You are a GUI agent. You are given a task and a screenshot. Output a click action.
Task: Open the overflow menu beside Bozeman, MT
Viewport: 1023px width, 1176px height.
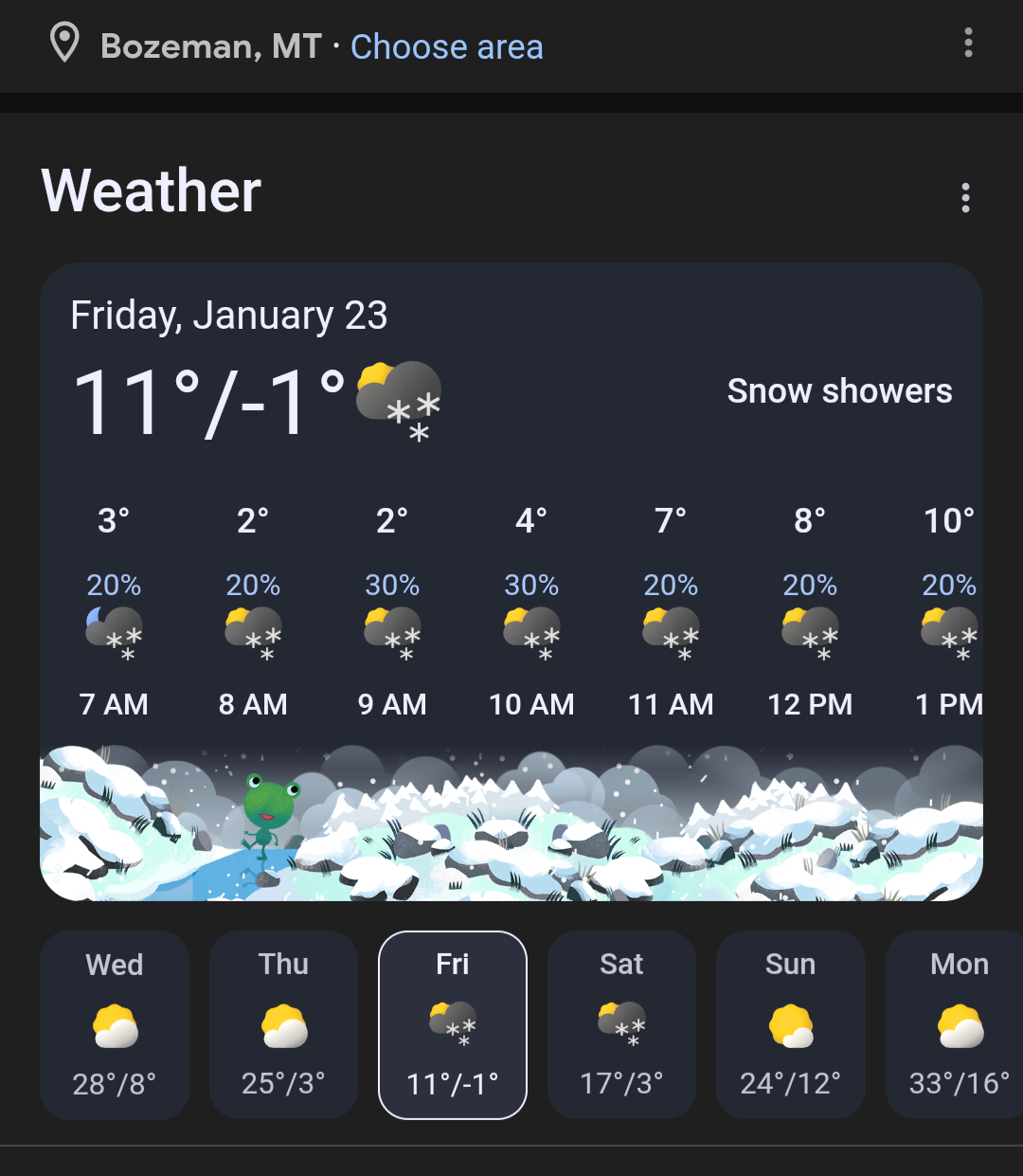pos(968,43)
